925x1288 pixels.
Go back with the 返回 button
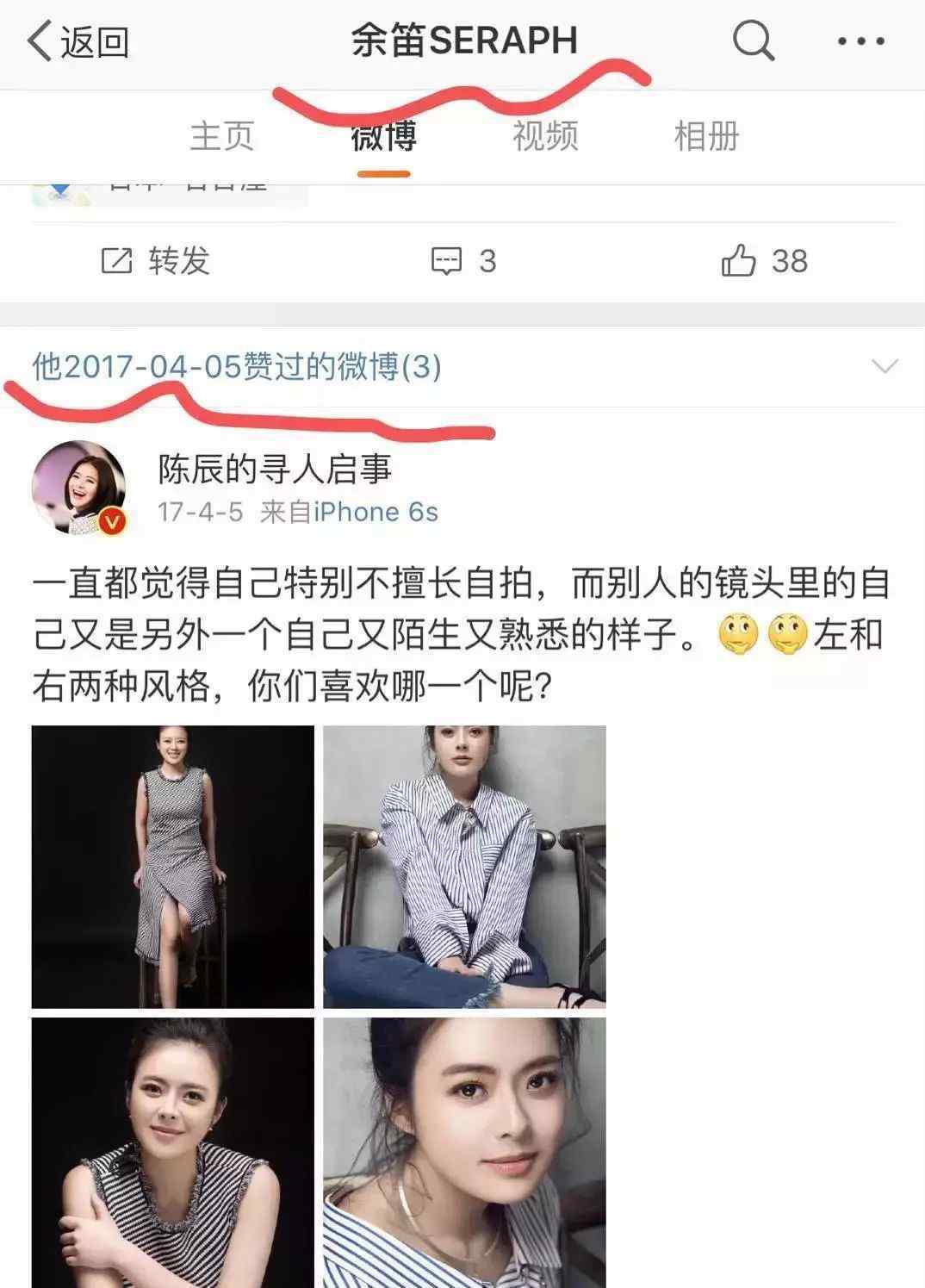[78, 41]
